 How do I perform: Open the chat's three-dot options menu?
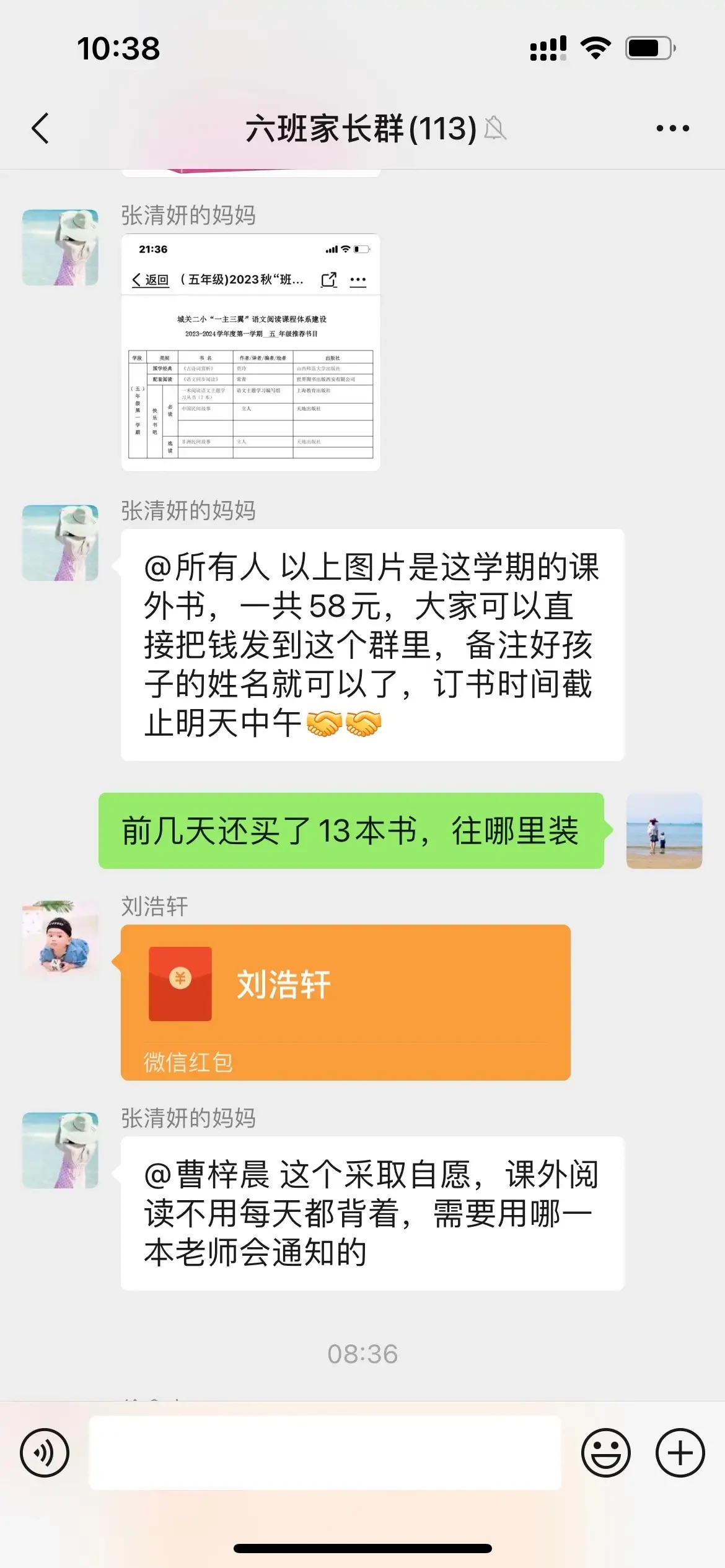(672, 128)
